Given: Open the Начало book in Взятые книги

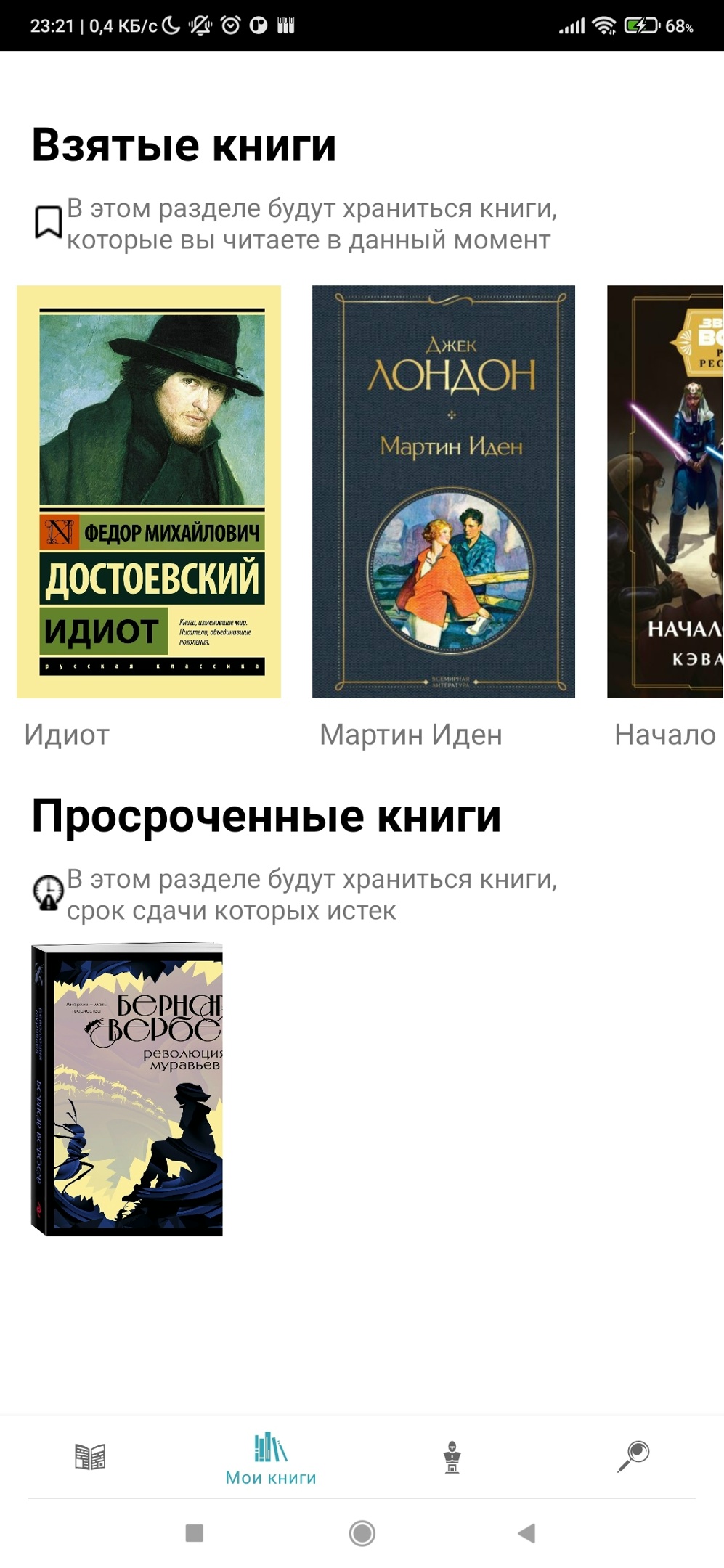Looking at the screenshot, I should 665,491.
